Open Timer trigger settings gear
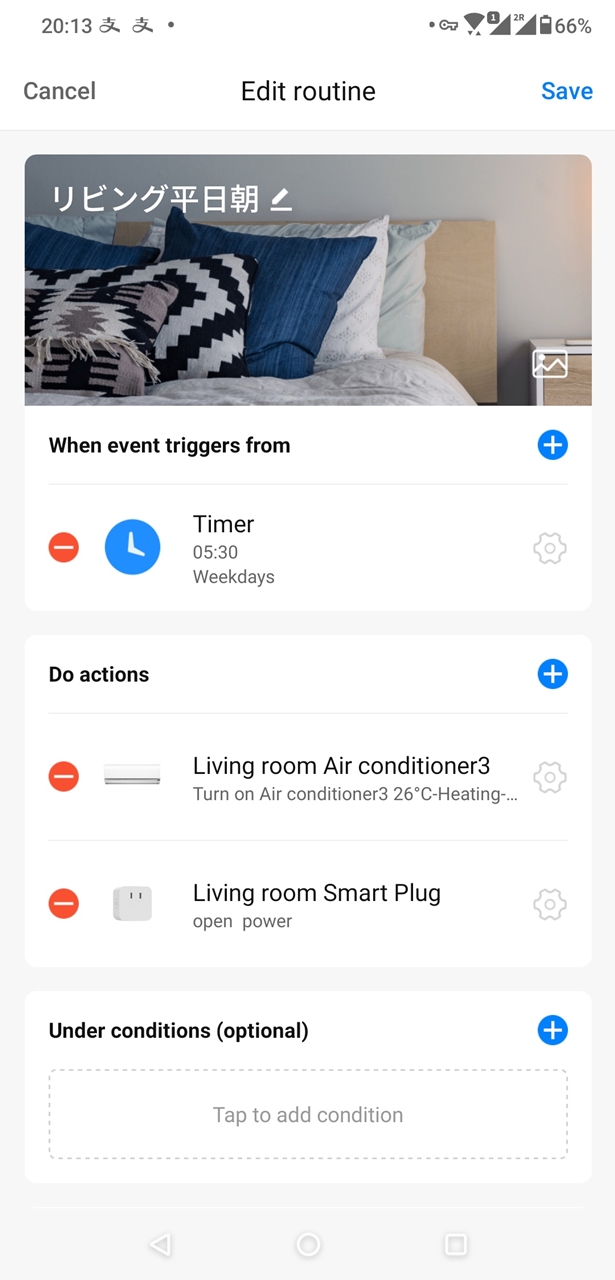The height and width of the screenshot is (1280, 615). [x=550, y=548]
